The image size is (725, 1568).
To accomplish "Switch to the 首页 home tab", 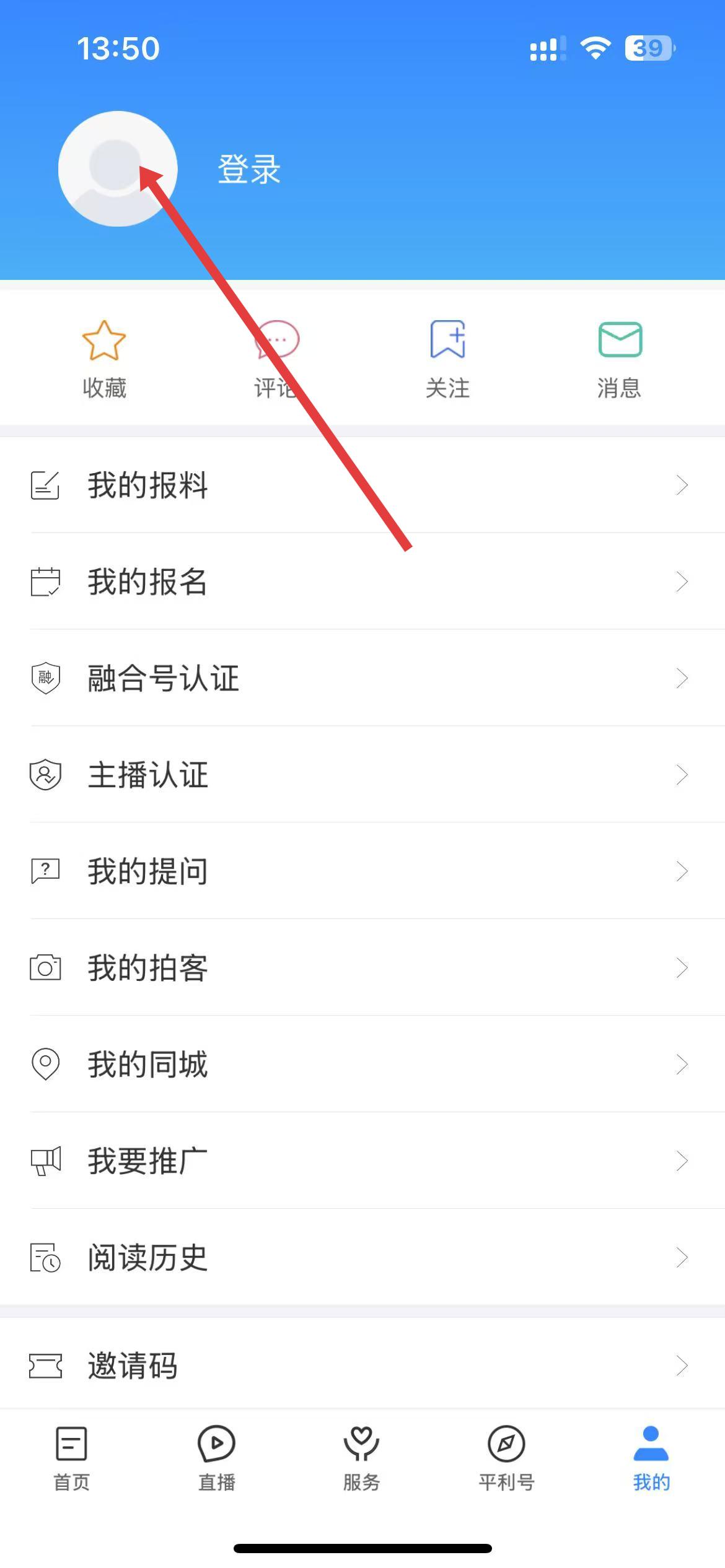I will point(72,1458).
